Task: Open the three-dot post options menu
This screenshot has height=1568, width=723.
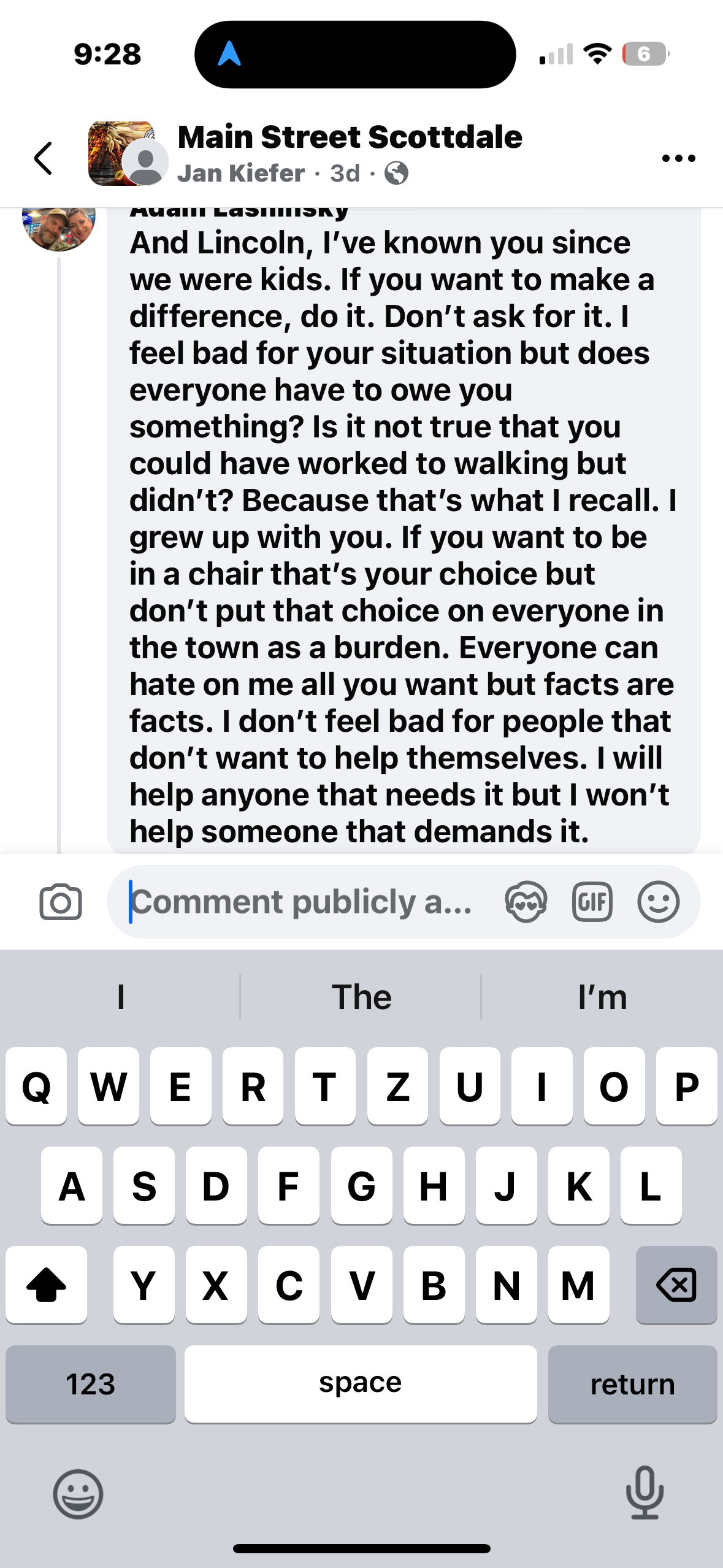Action: 678,158
